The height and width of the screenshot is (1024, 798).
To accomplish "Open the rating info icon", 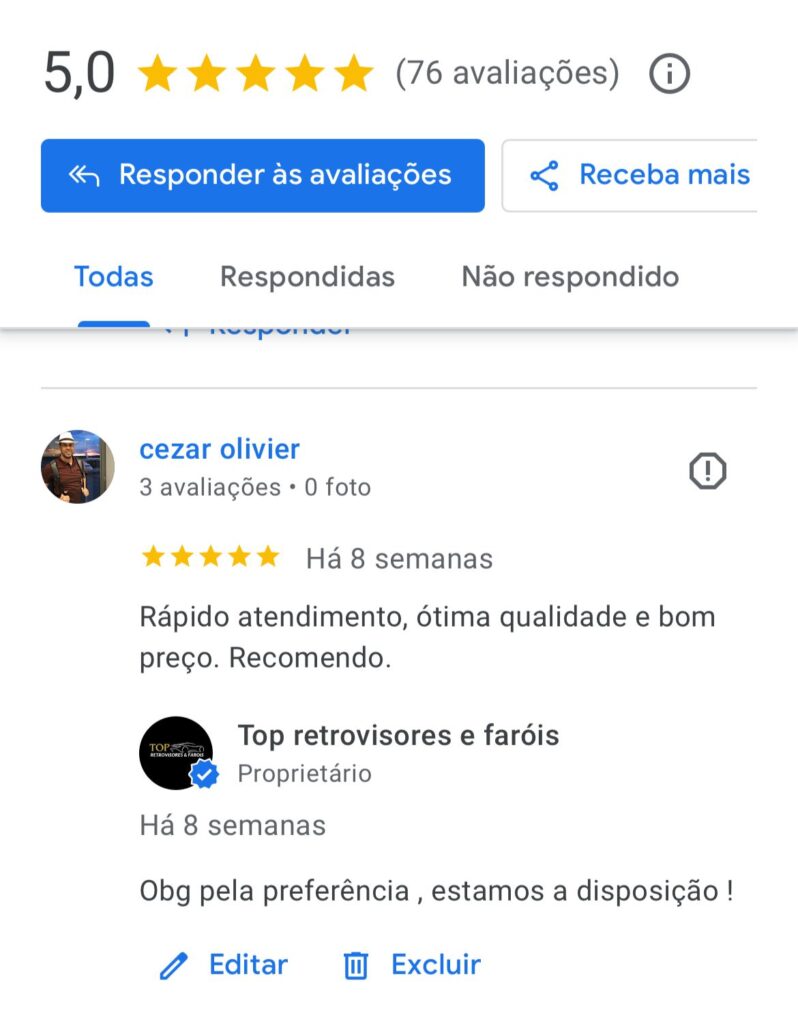I will pos(669,74).
